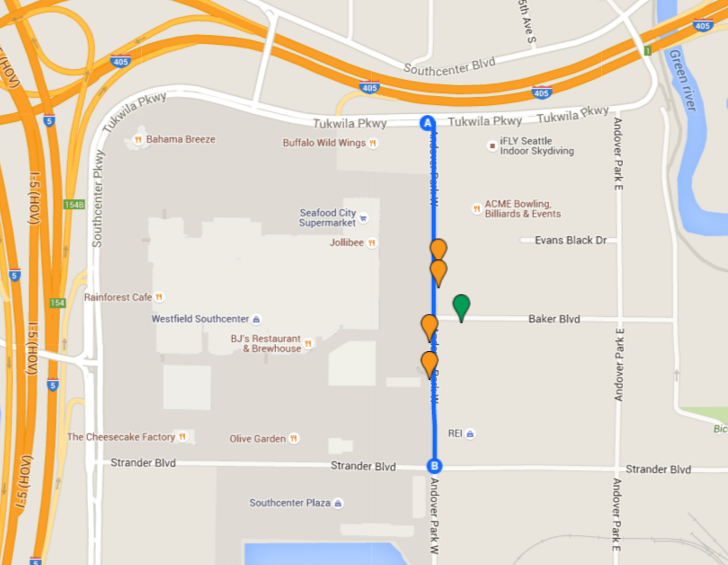The width and height of the screenshot is (728, 565).
Task: Open Olive Garden on the map
Action: [257, 438]
